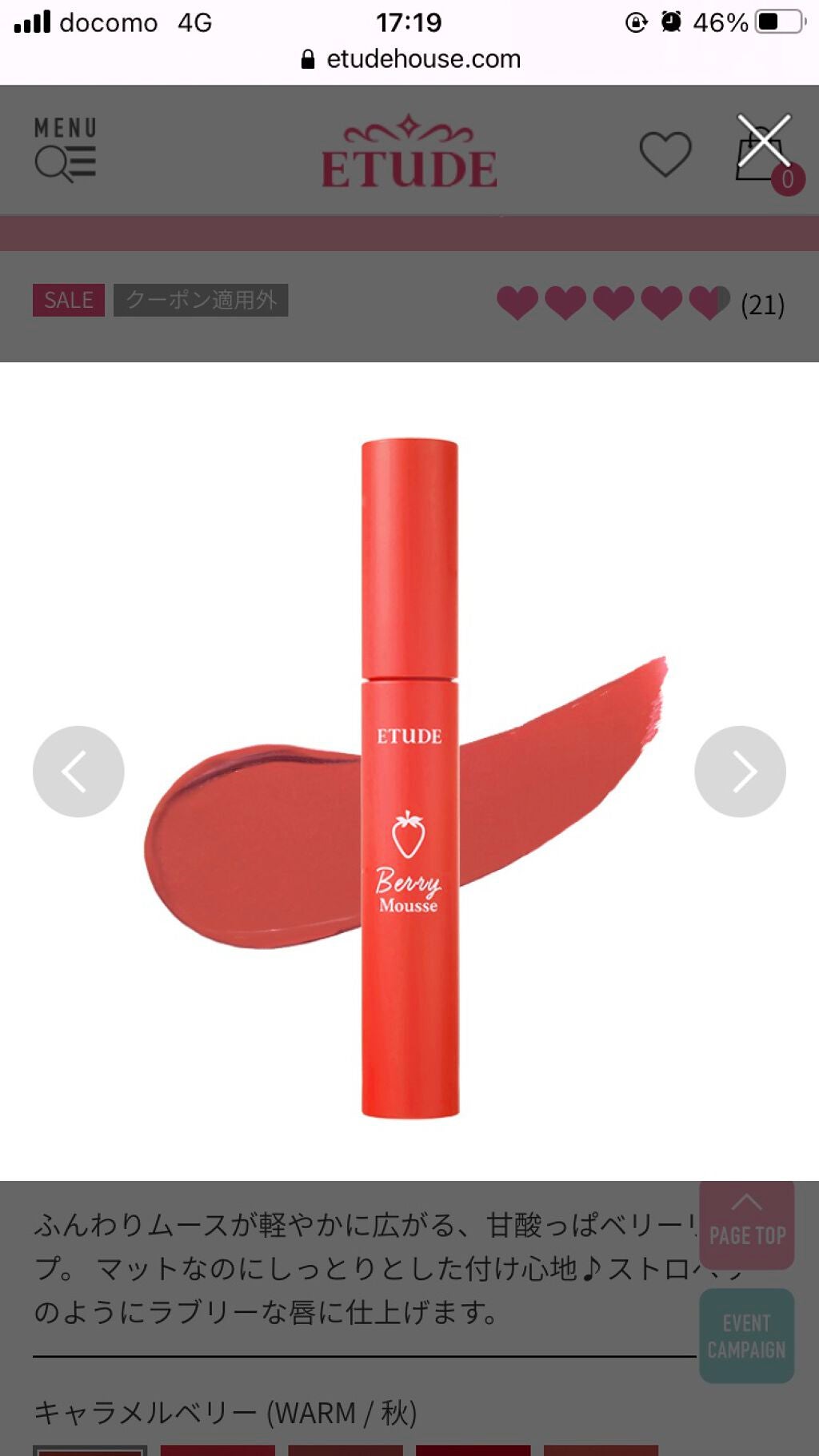
Task: Tap the クーポン適用外 label
Action: point(207,300)
